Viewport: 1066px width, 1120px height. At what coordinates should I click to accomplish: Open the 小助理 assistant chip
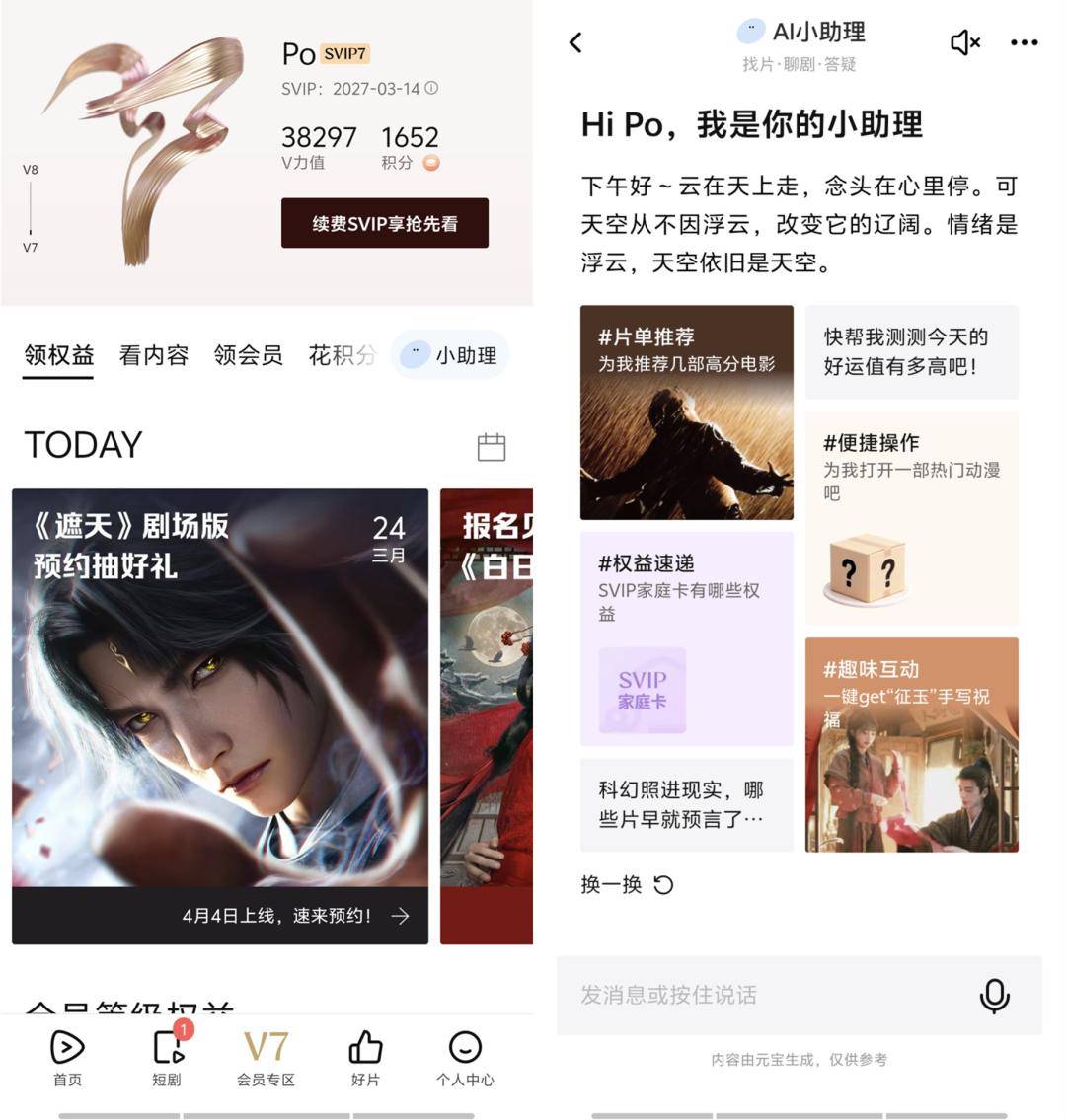(x=450, y=355)
